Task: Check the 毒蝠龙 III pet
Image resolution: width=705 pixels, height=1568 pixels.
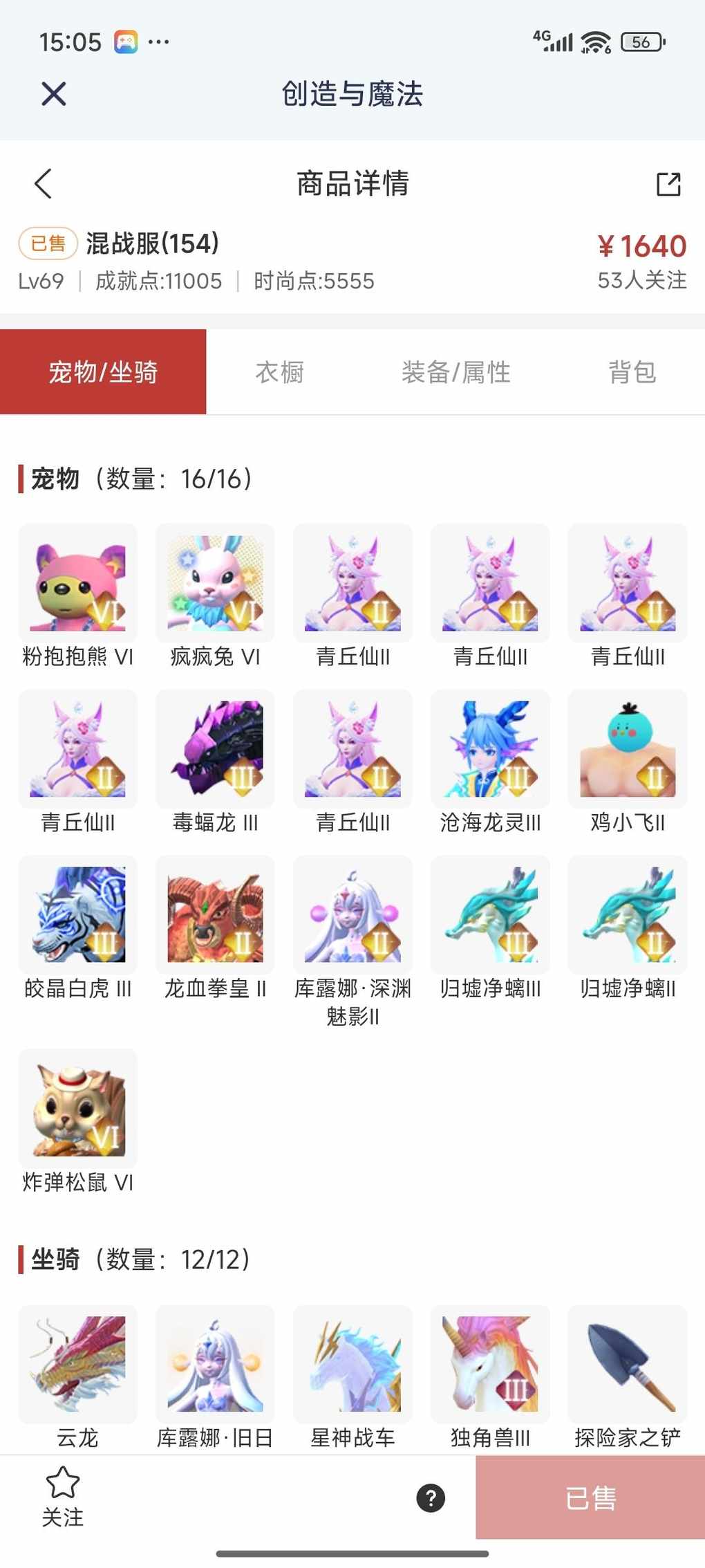Action: 215,750
